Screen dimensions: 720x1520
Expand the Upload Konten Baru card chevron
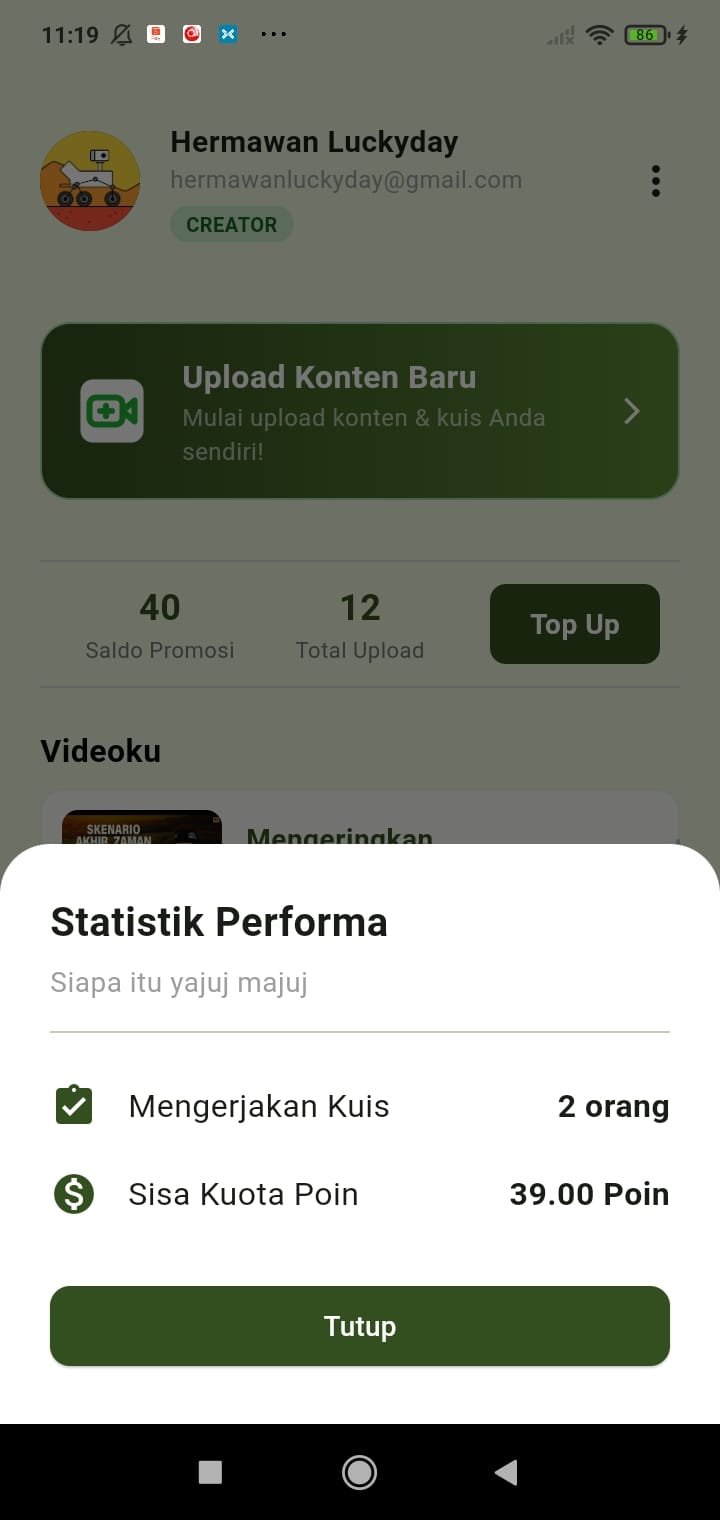(631, 411)
